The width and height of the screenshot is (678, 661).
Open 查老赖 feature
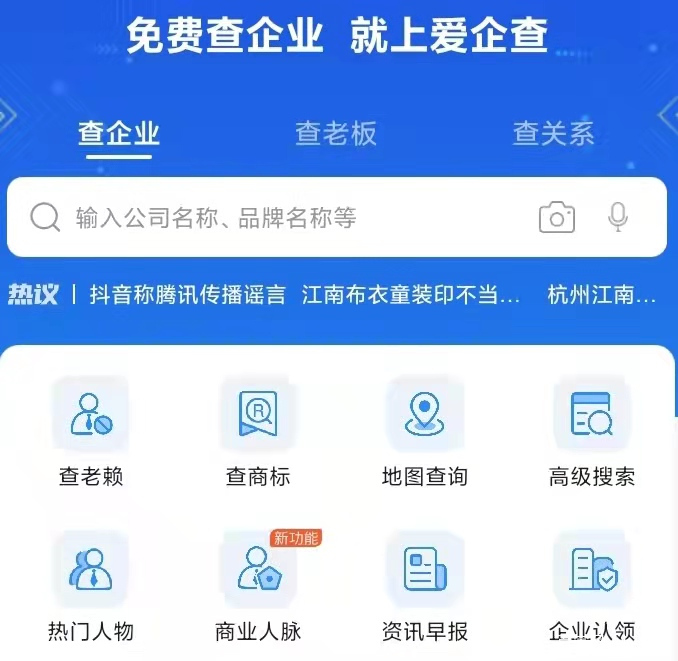pyautogui.click(x=90, y=430)
